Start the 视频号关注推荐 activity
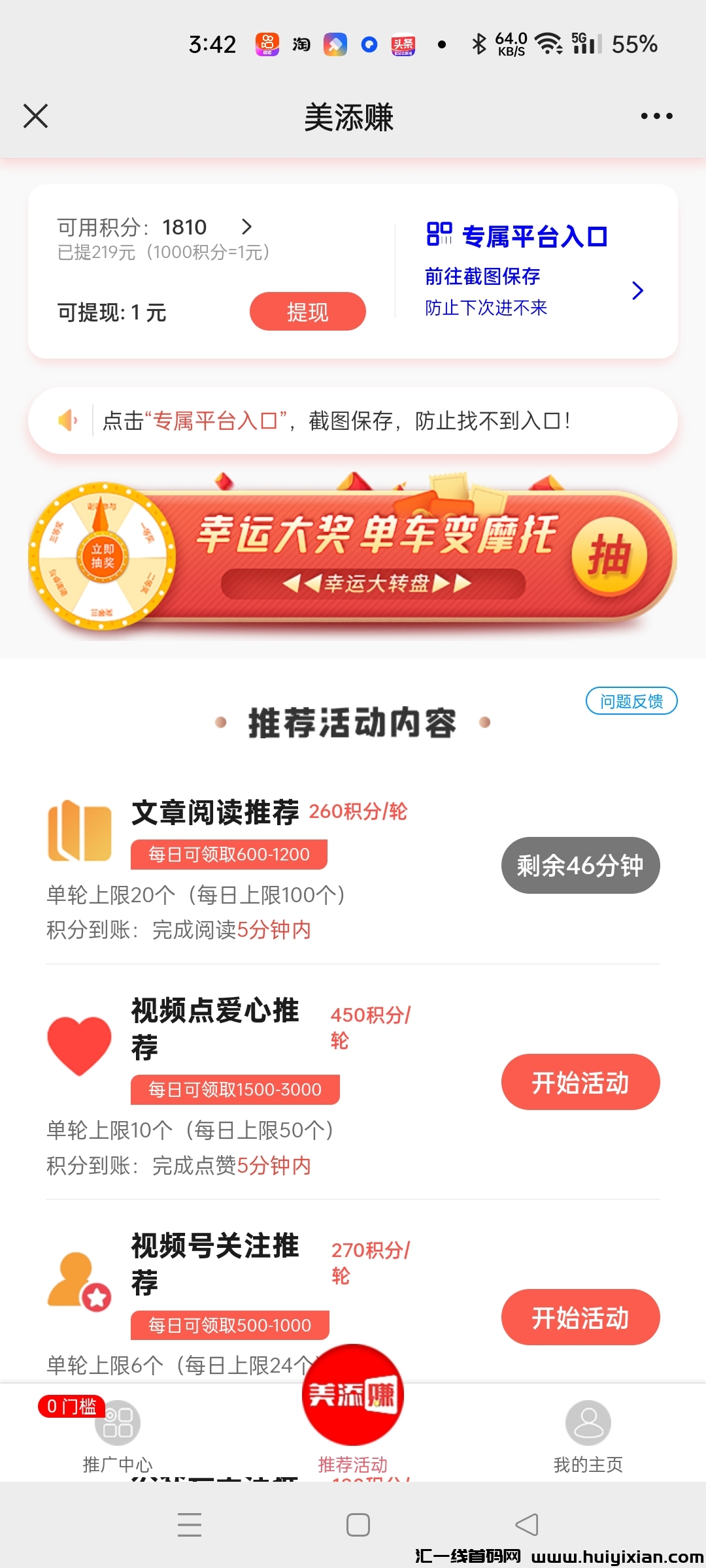This screenshot has width=706, height=1568. click(x=580, y=1317)
